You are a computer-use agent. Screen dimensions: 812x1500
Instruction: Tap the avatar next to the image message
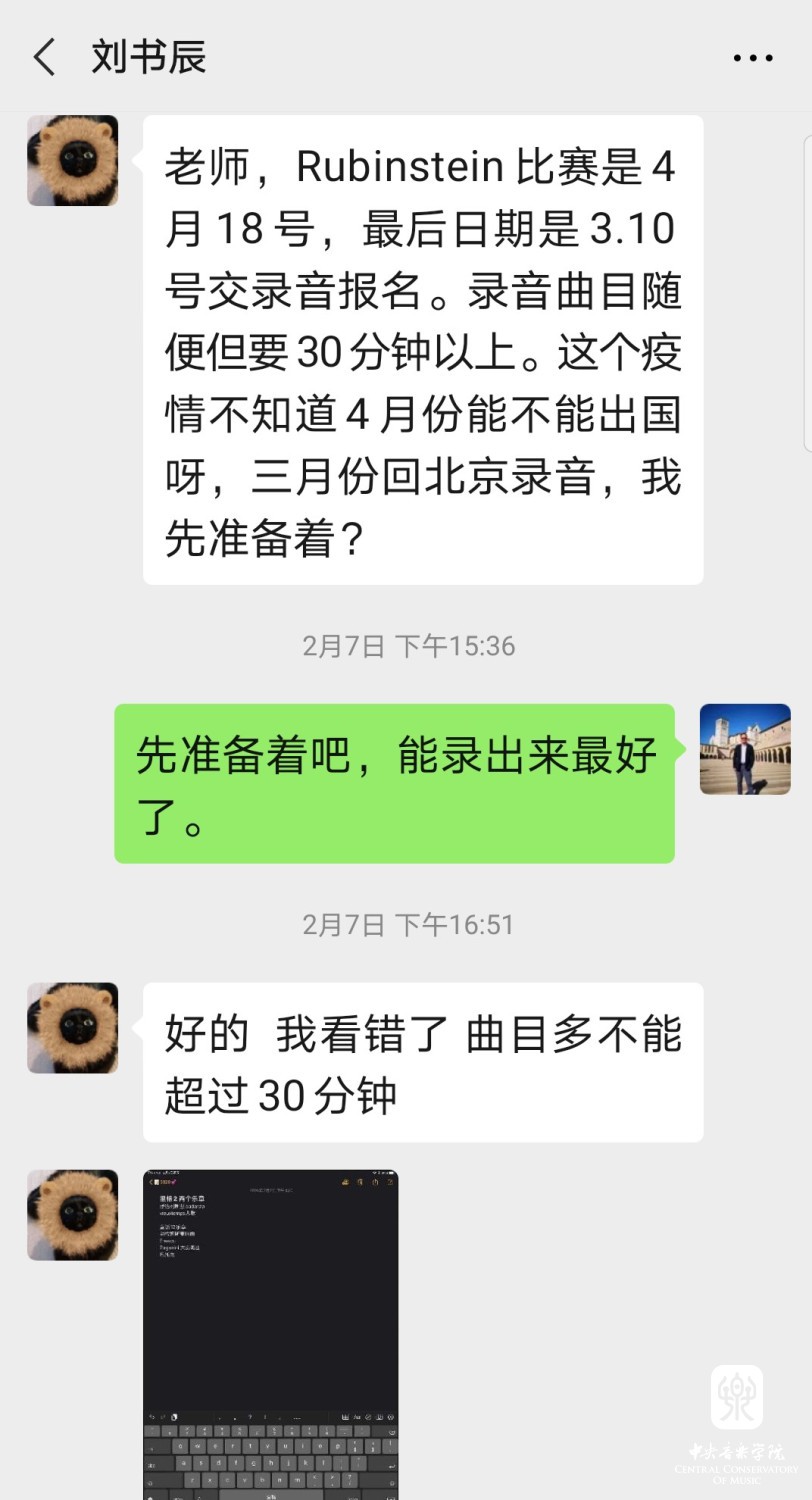click(x=72, y=1215)
